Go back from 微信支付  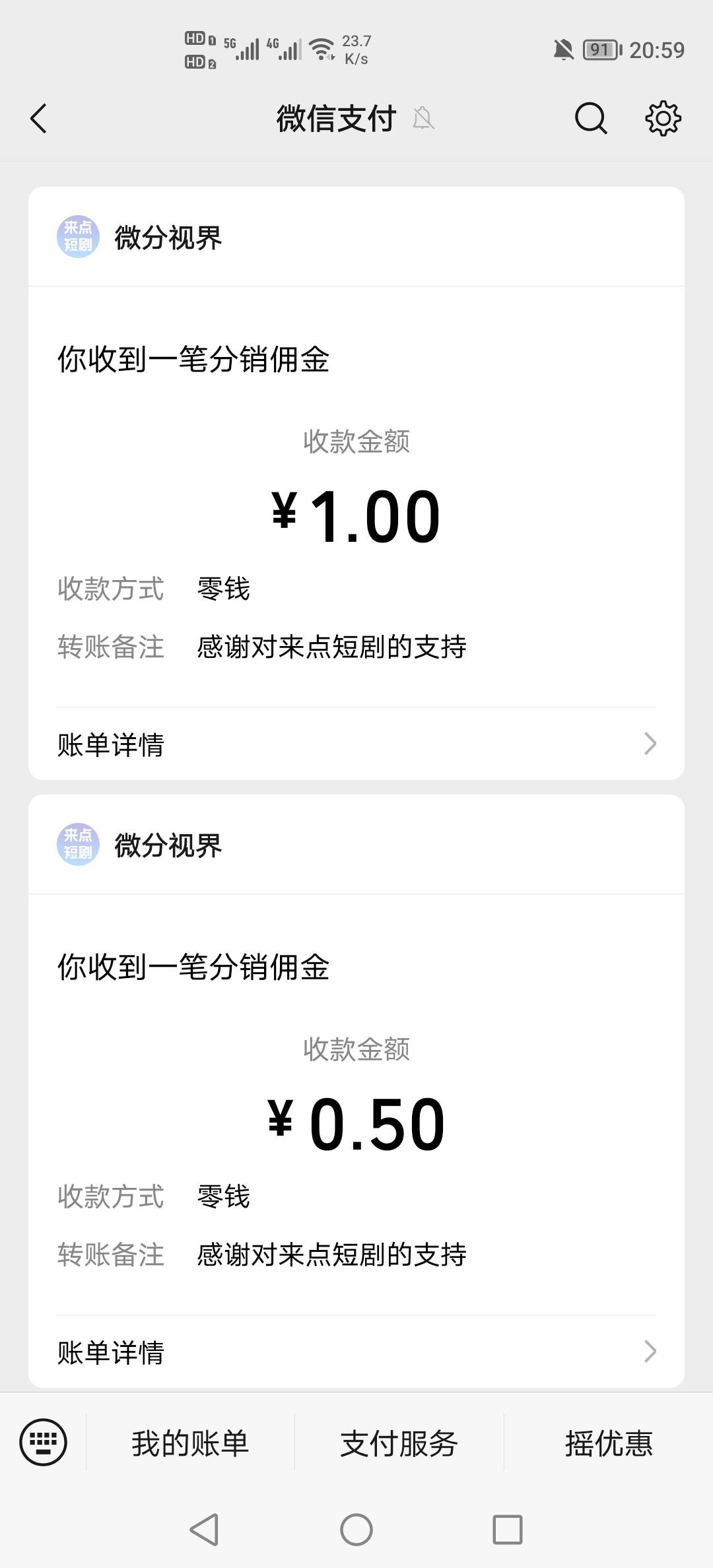click(39, 119)
